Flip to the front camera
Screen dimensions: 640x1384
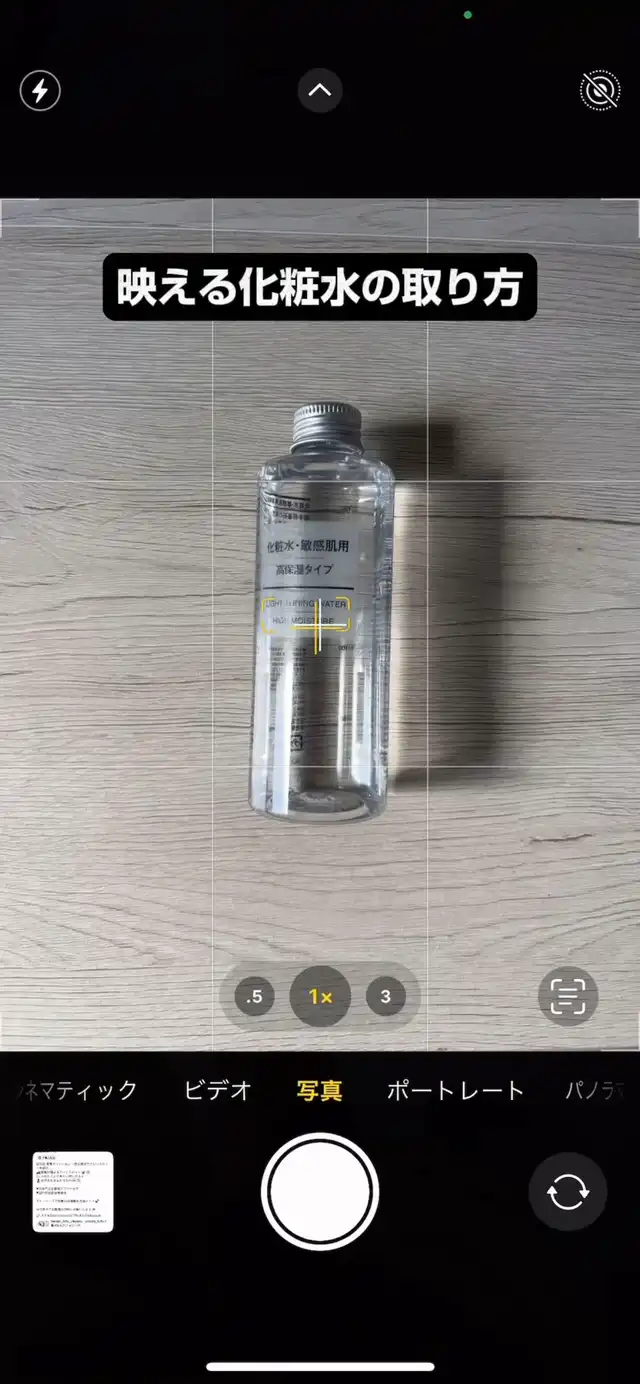[567, 1192]
